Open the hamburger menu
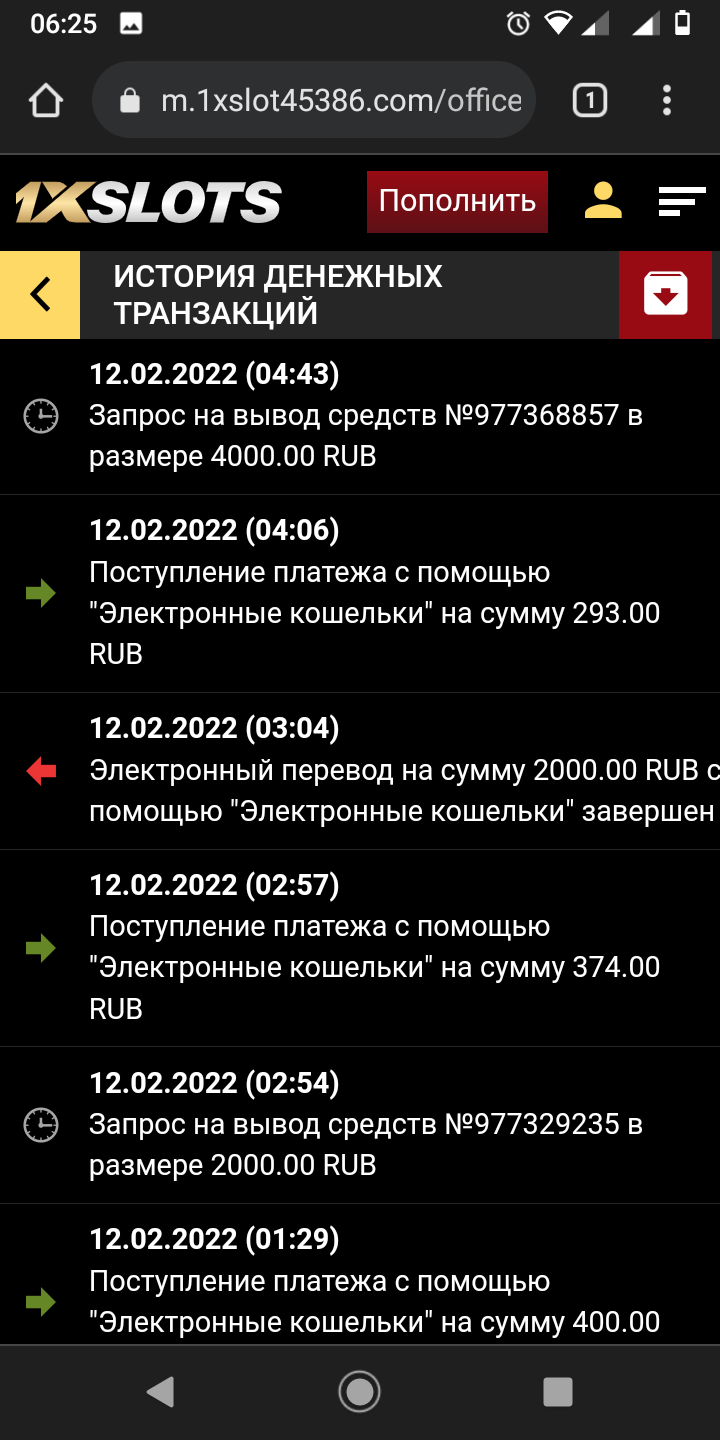The image size is (720, 1440). pyautogui.click(x=682, y=202)
